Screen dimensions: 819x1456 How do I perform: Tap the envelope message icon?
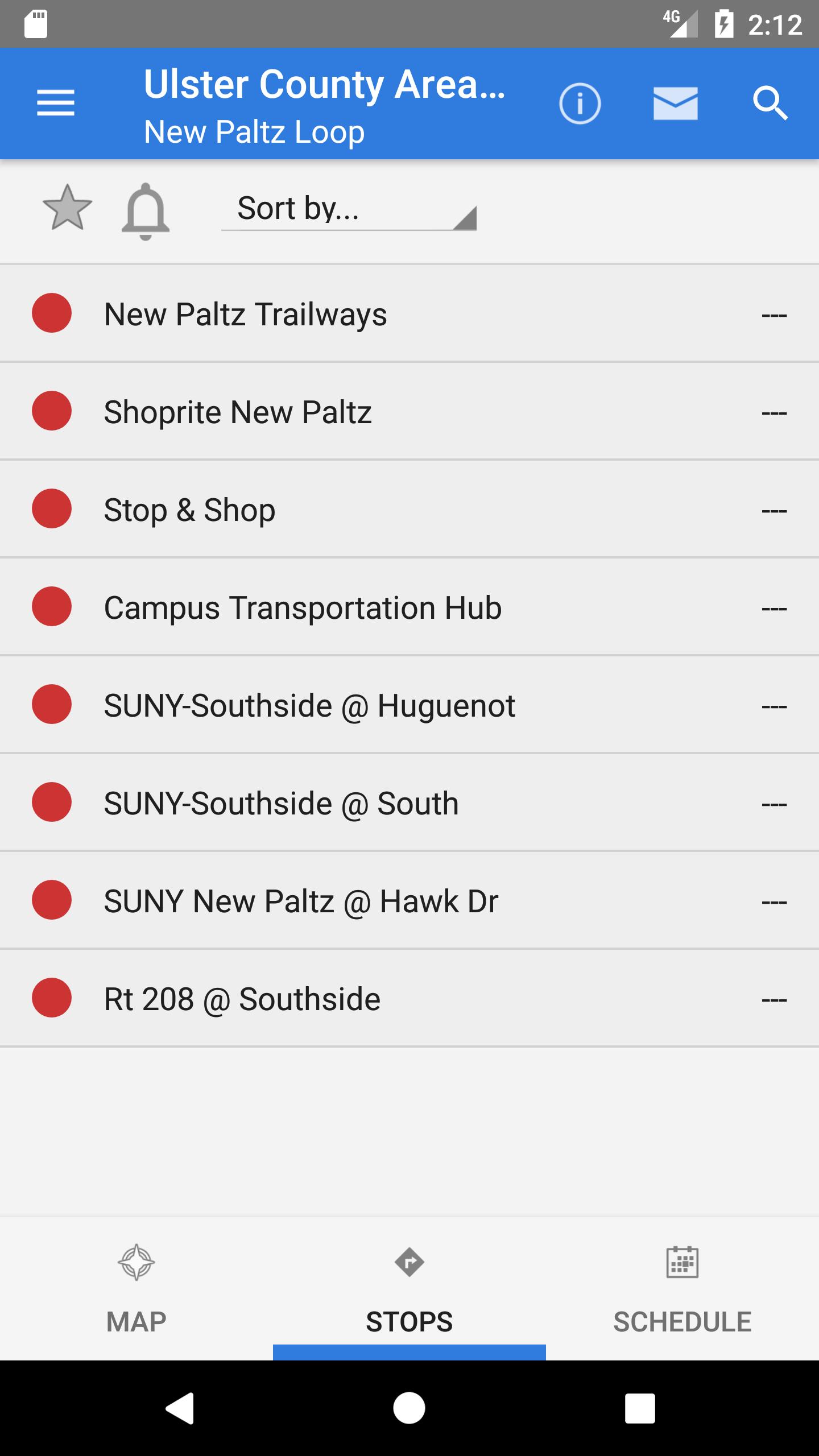click(675, 104)
